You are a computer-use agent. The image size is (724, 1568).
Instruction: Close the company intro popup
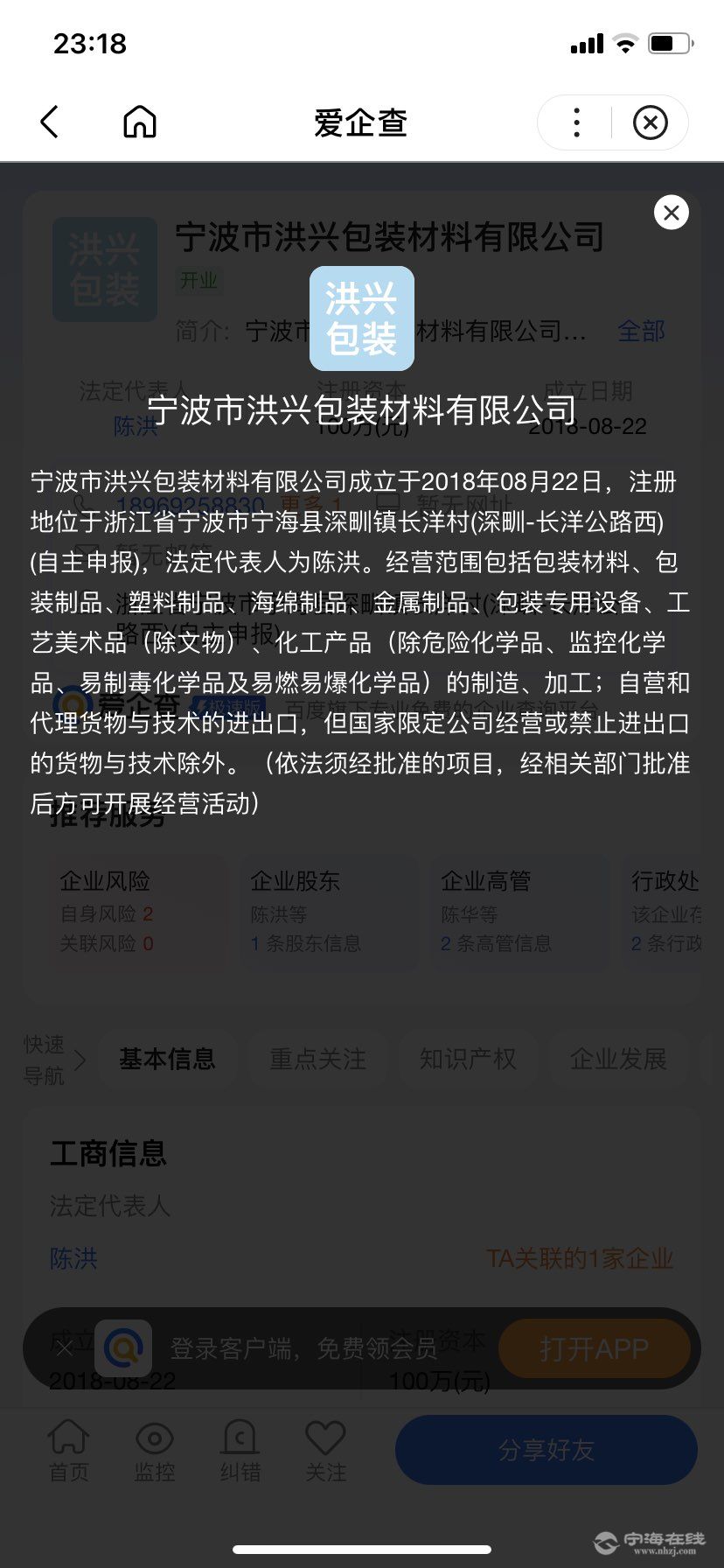pyautogui.click(x=671, y=213)
